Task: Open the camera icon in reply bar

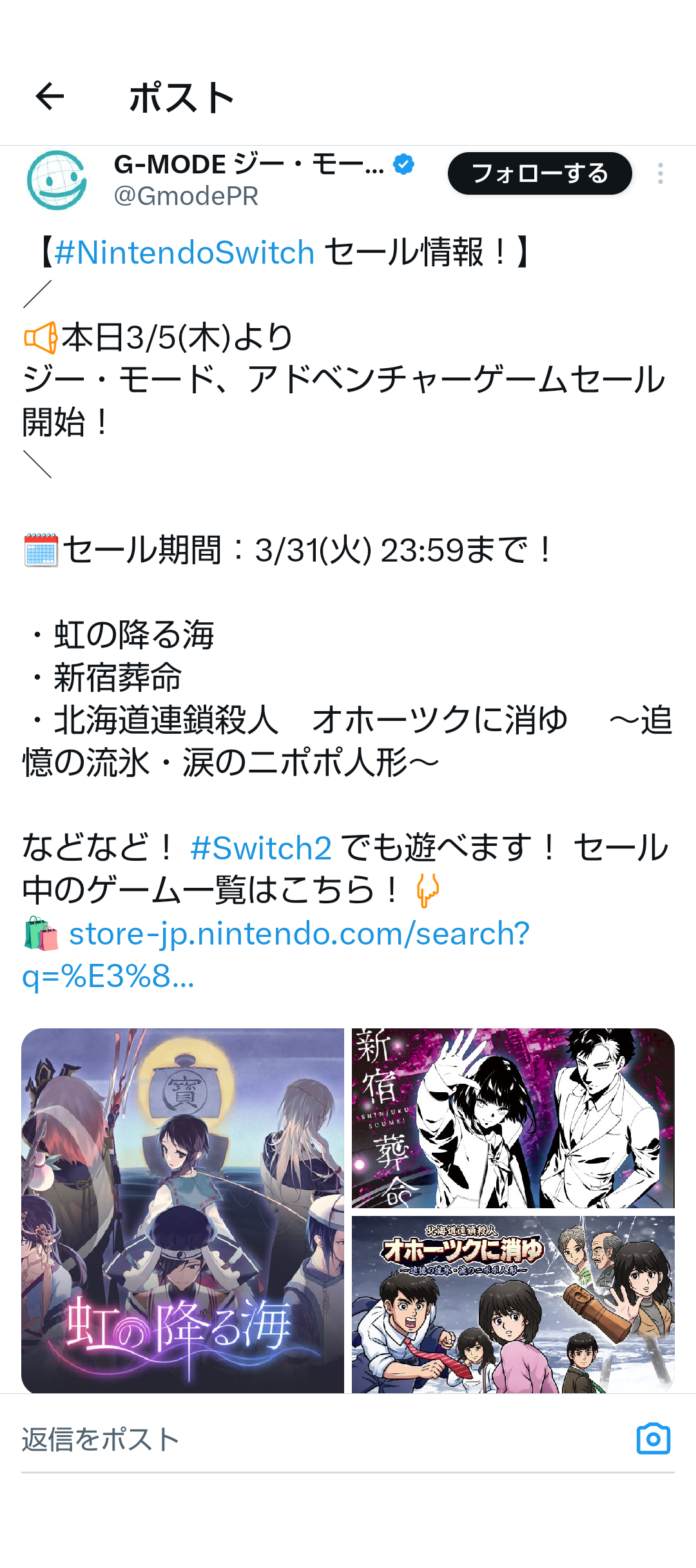Action: tap(653, 1439)
